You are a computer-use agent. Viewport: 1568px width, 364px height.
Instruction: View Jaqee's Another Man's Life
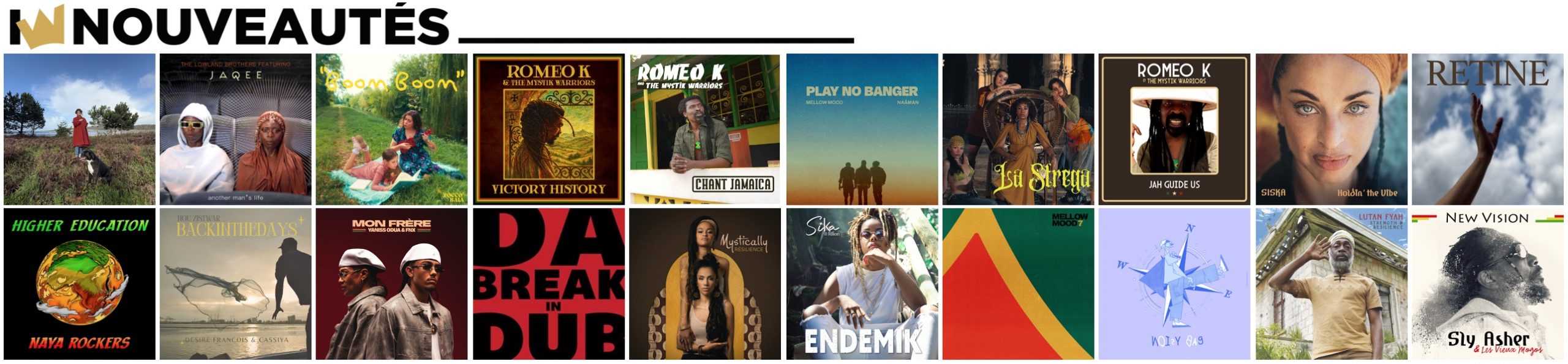235,129
